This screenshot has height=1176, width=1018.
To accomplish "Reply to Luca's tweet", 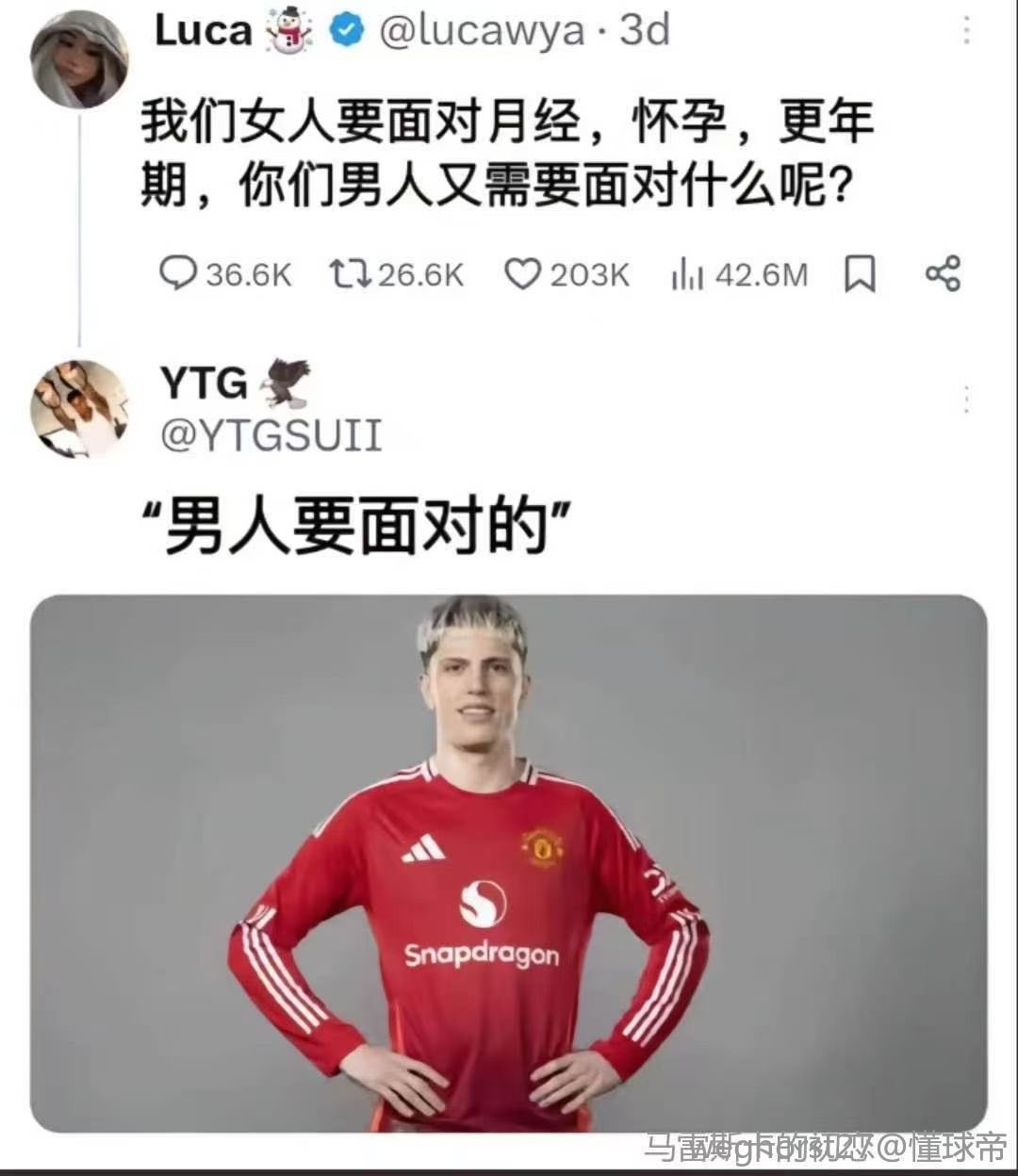I will tap(178, 274).
